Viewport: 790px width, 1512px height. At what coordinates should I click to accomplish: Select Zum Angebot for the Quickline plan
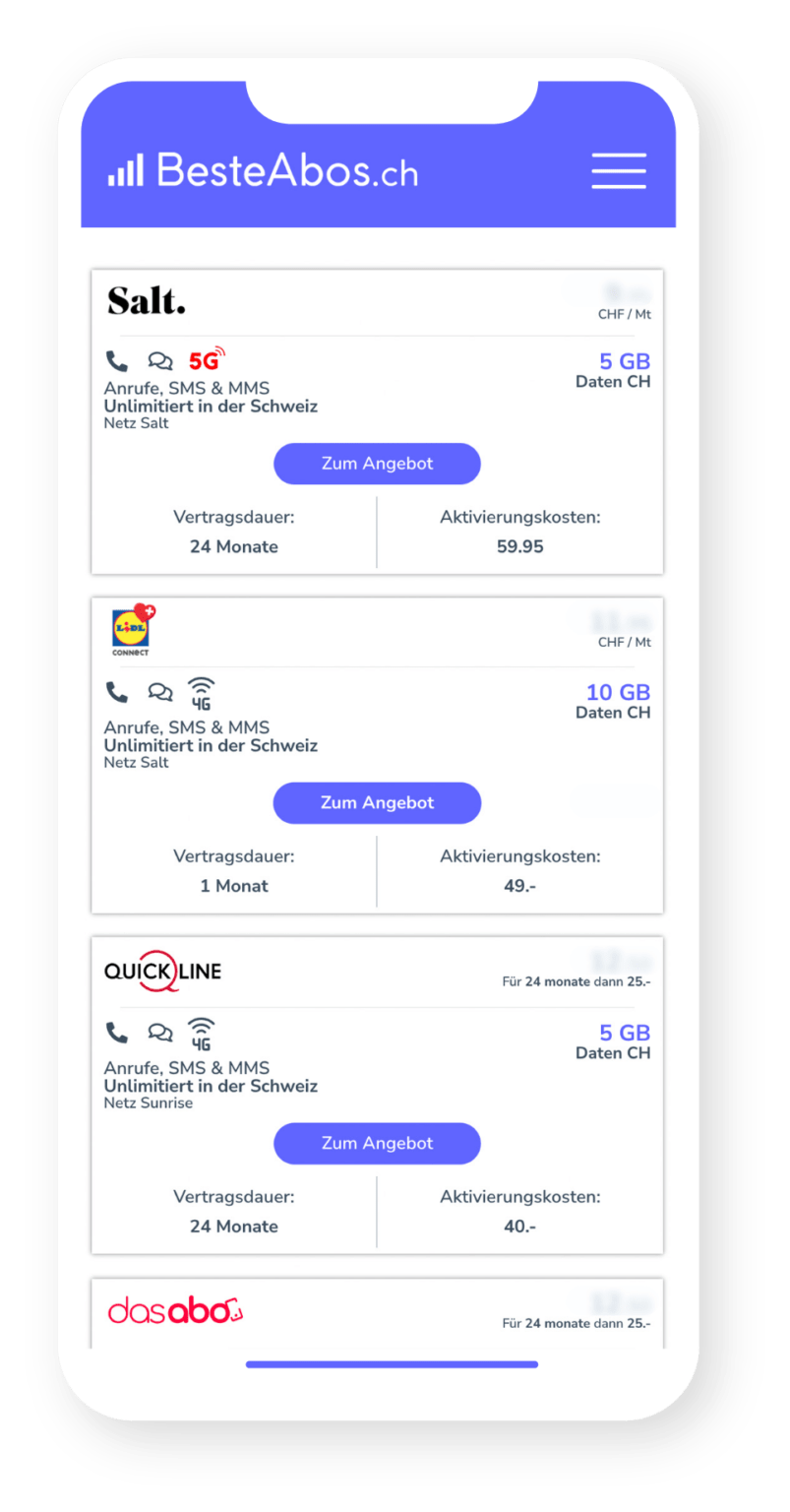pyautogui.click(x=377, y=1144)
